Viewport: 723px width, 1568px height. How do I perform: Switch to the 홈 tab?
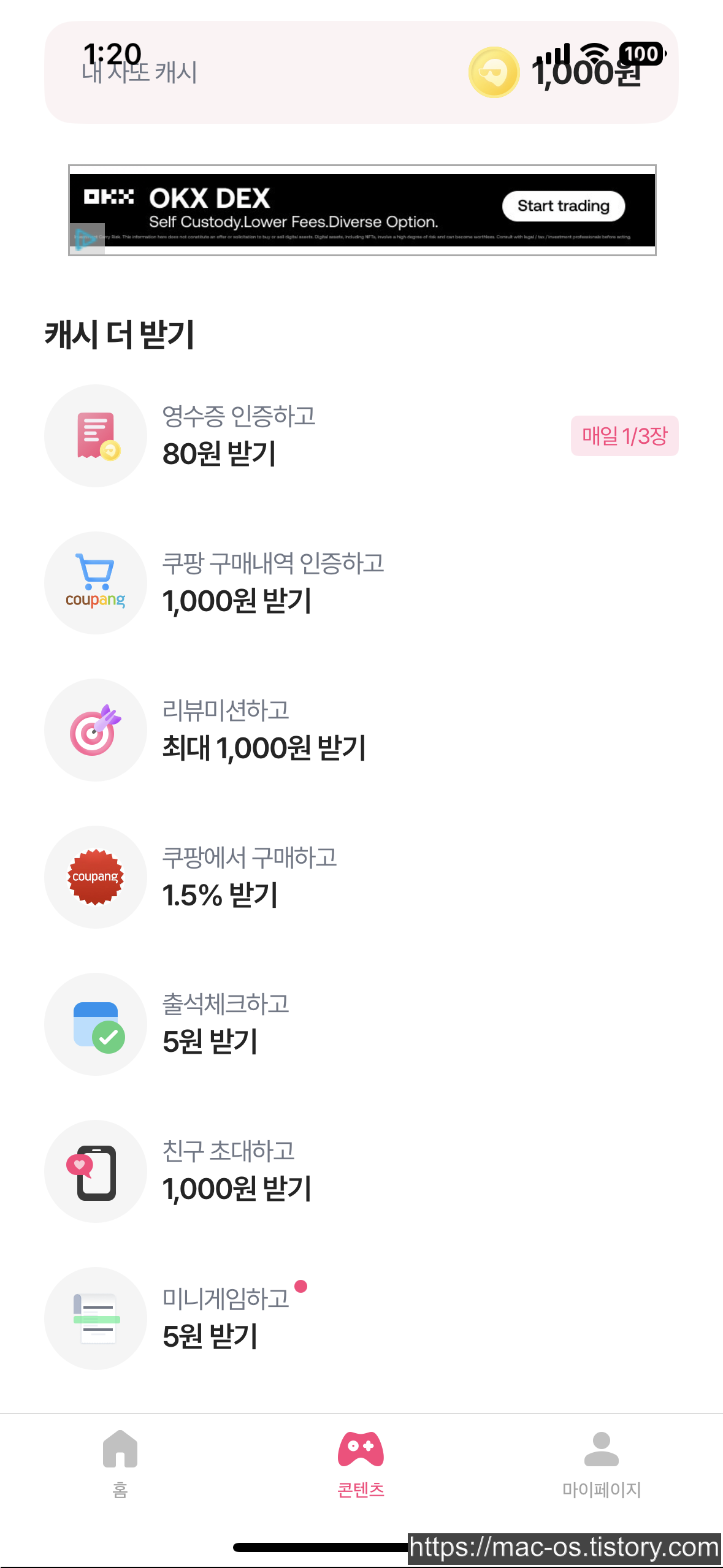pyautogui.click(x=120, y=1463)
